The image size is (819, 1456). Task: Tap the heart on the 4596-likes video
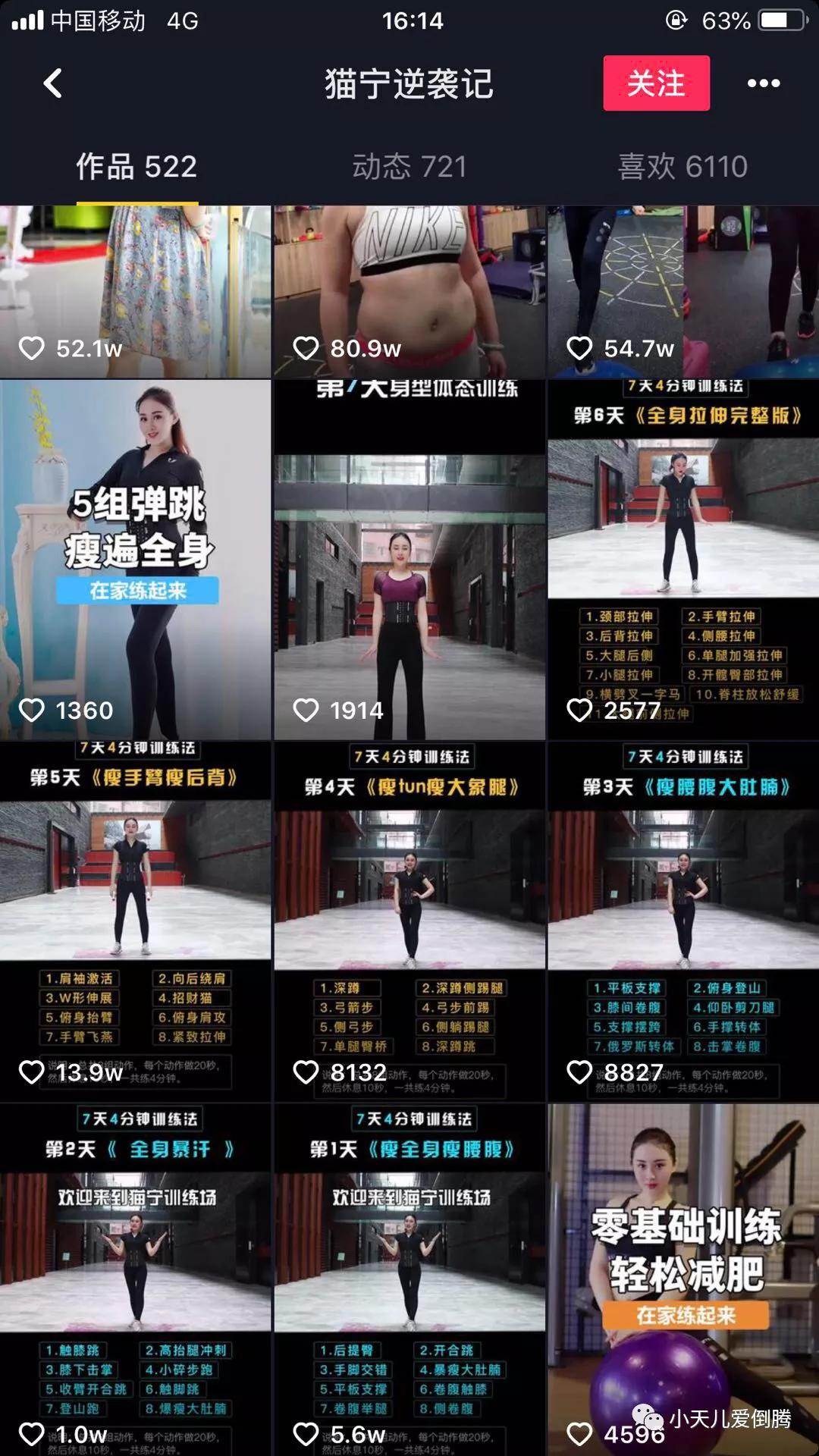click(x=581, y=1432)
